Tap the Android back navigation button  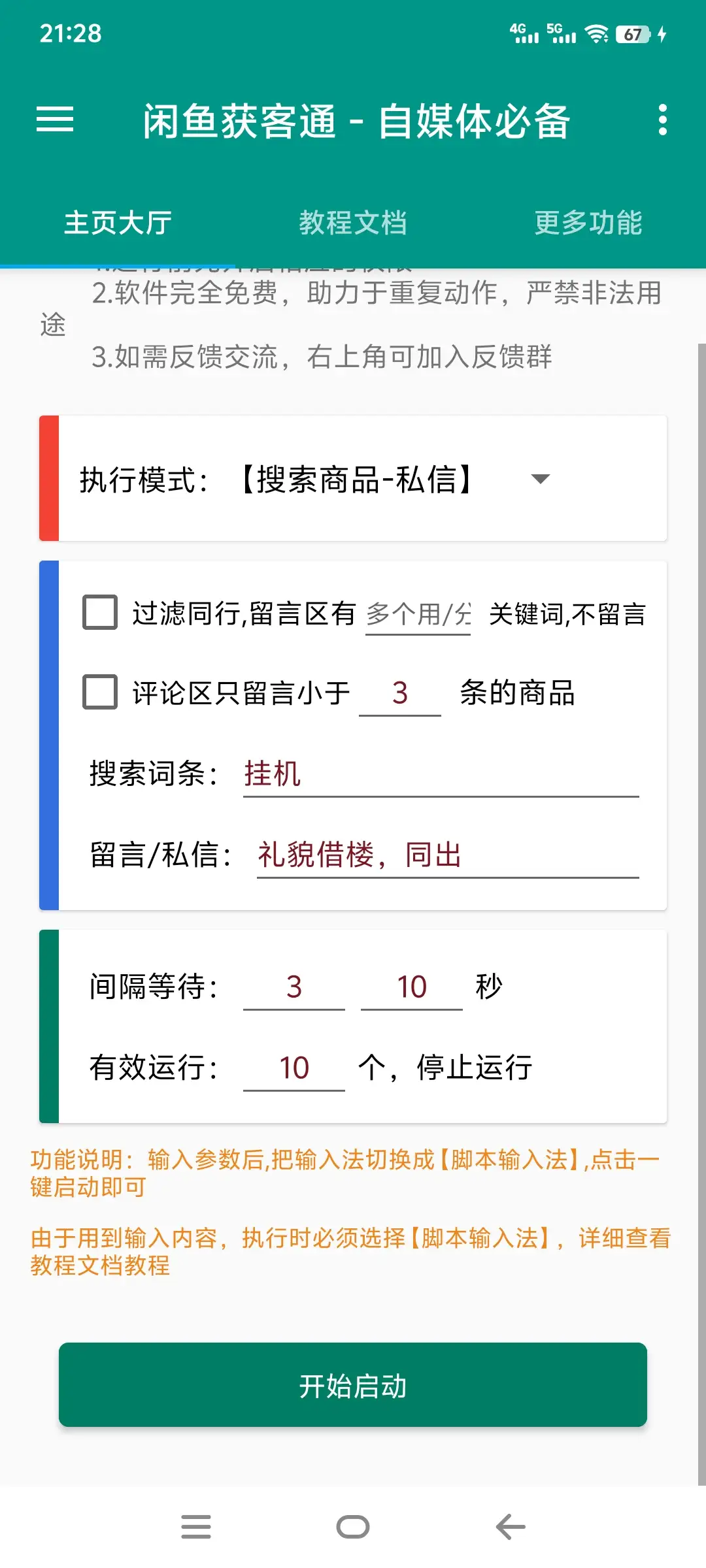[x=509, y=1527]
